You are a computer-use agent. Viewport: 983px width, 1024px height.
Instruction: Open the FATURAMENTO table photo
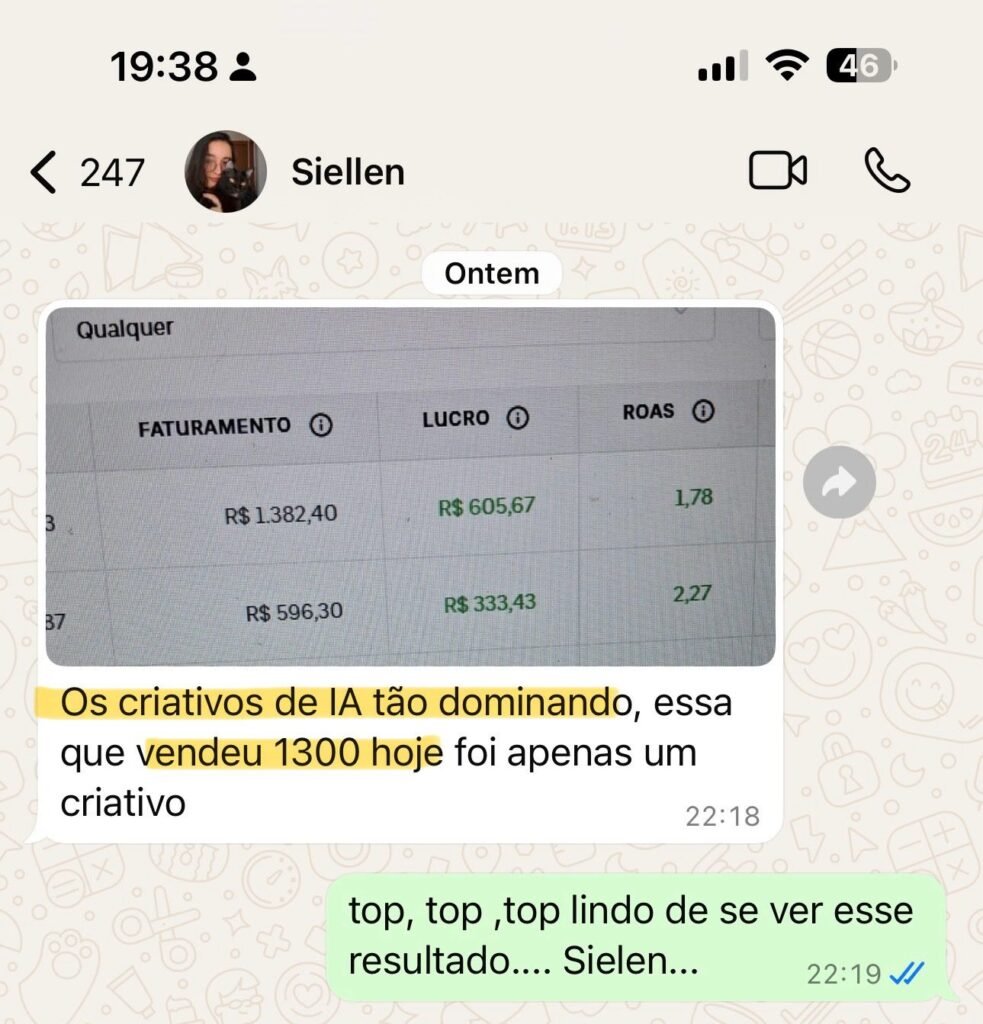[410, 485]
